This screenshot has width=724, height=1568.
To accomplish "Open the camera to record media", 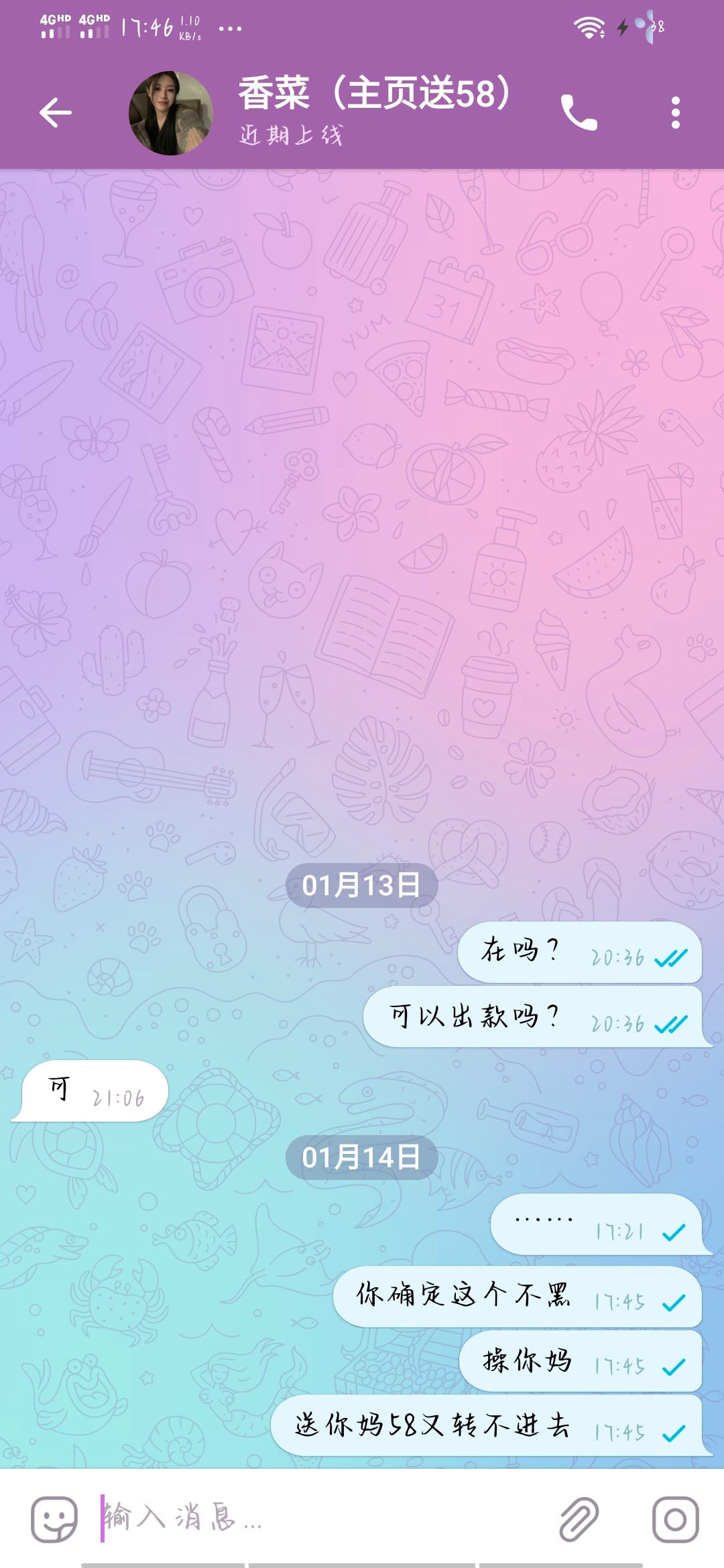I will pyautogui.click(x=675, y=1519).
